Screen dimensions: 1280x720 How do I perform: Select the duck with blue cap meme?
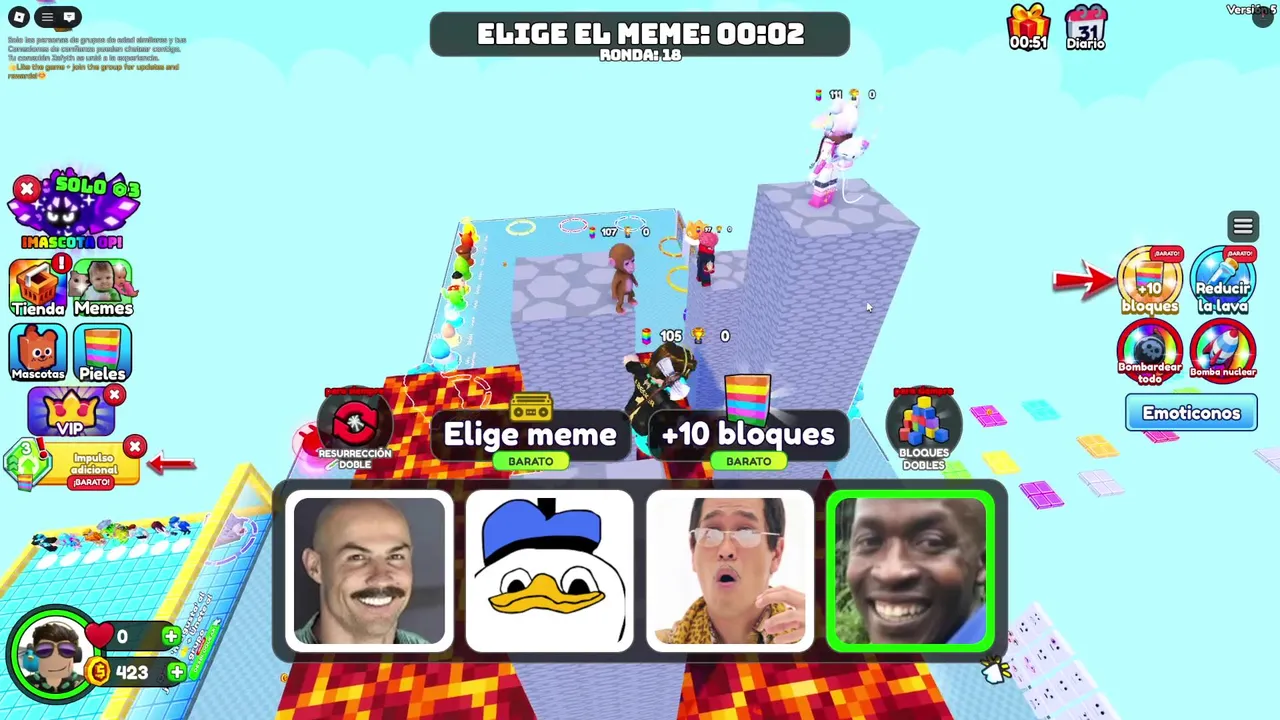click(549, 571)
